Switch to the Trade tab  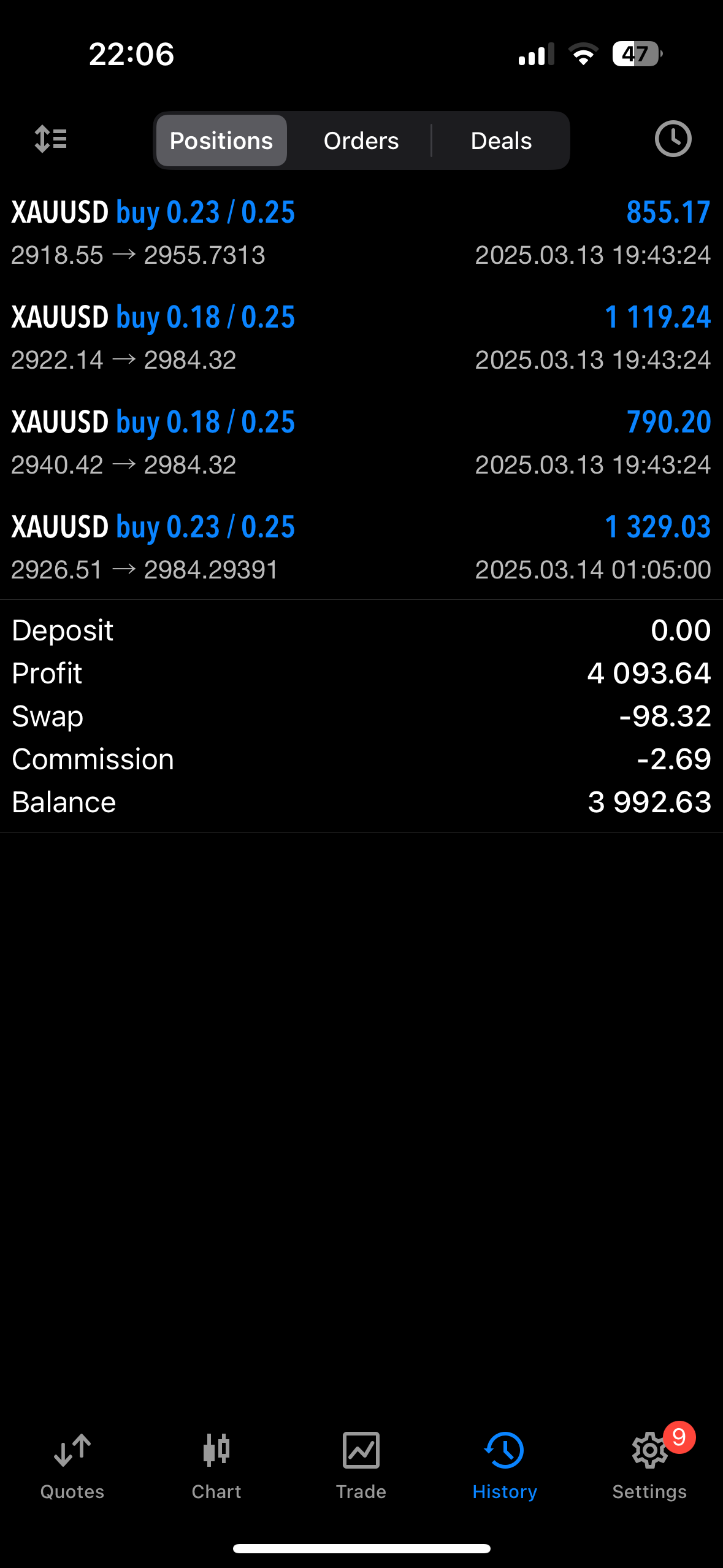(x=361, y=1467)
